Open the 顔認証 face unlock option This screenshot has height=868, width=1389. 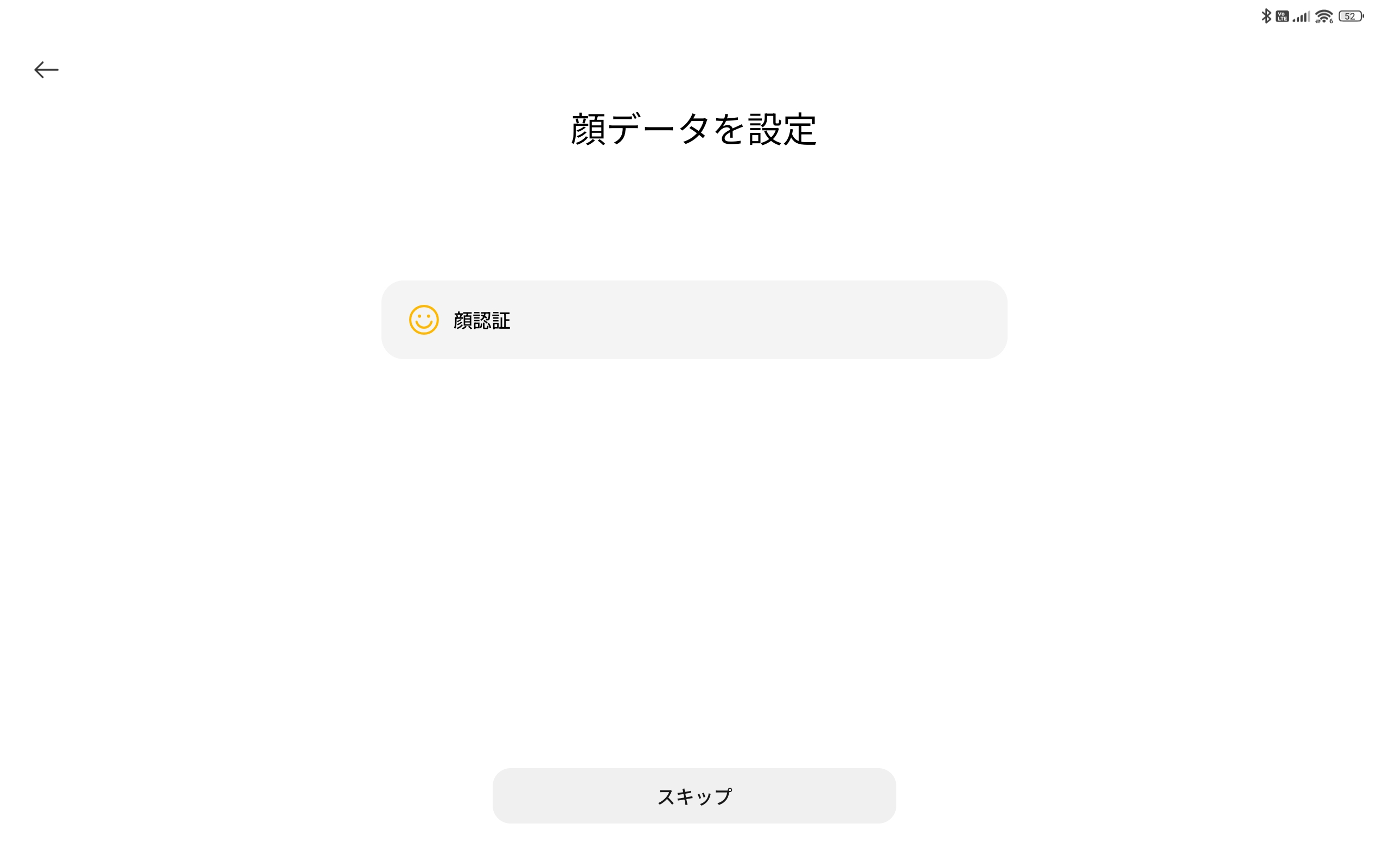[x=693, y=320]
